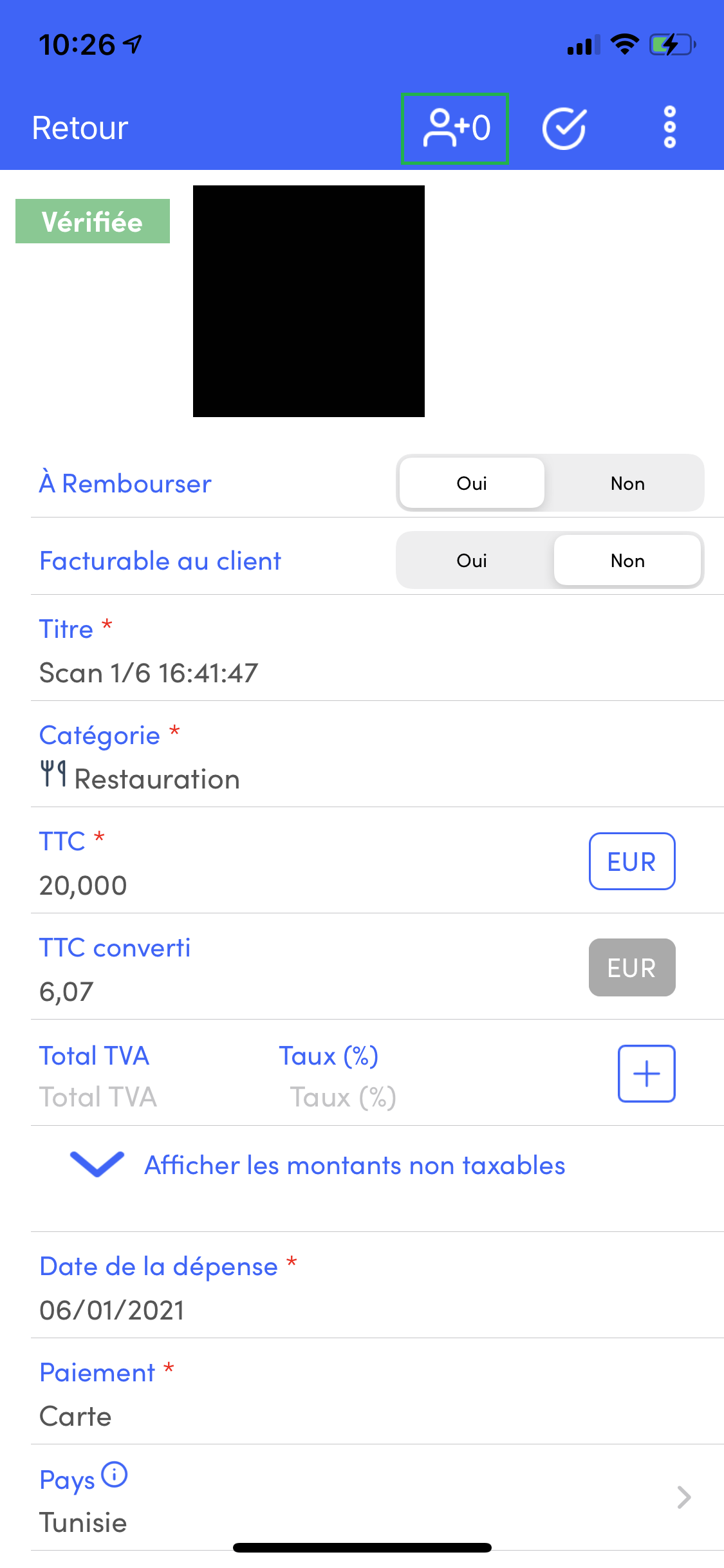Open the three-dot overflow menu

click(x=669, y=127)
